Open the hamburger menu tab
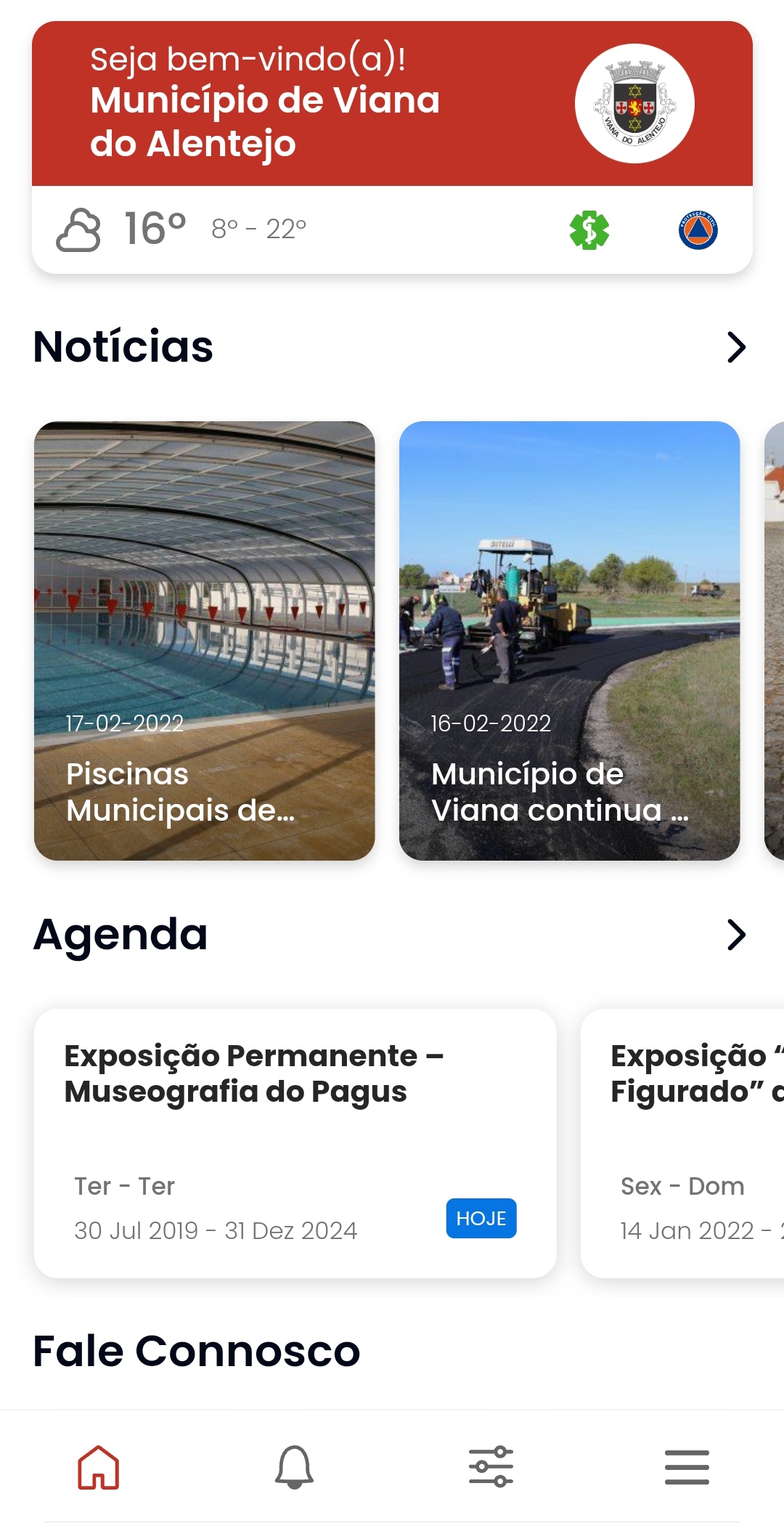Image resolution: width=784 pixels, height=1531 pixels. coord(687,1467)
